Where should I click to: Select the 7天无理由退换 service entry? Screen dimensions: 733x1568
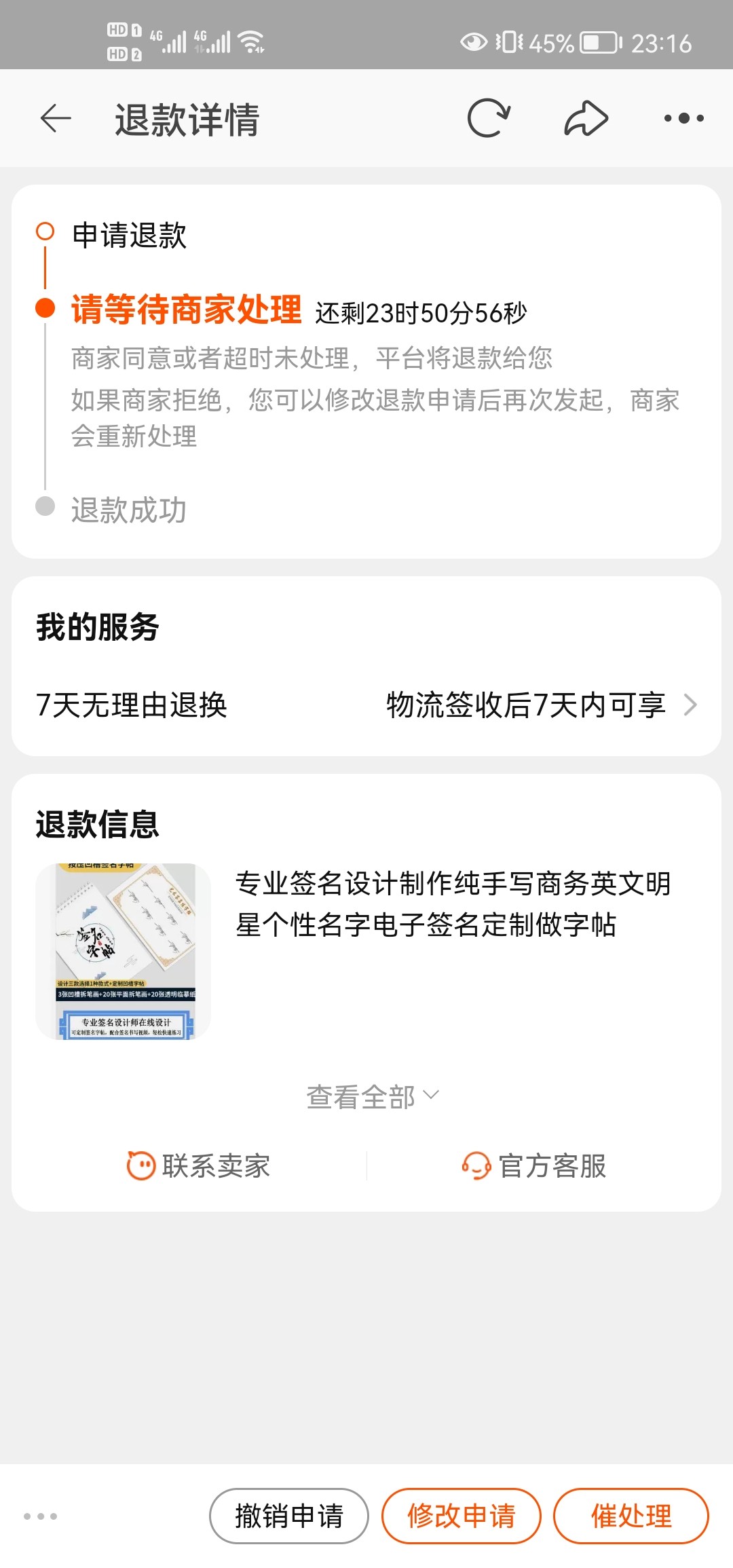[x=133, y=706]
